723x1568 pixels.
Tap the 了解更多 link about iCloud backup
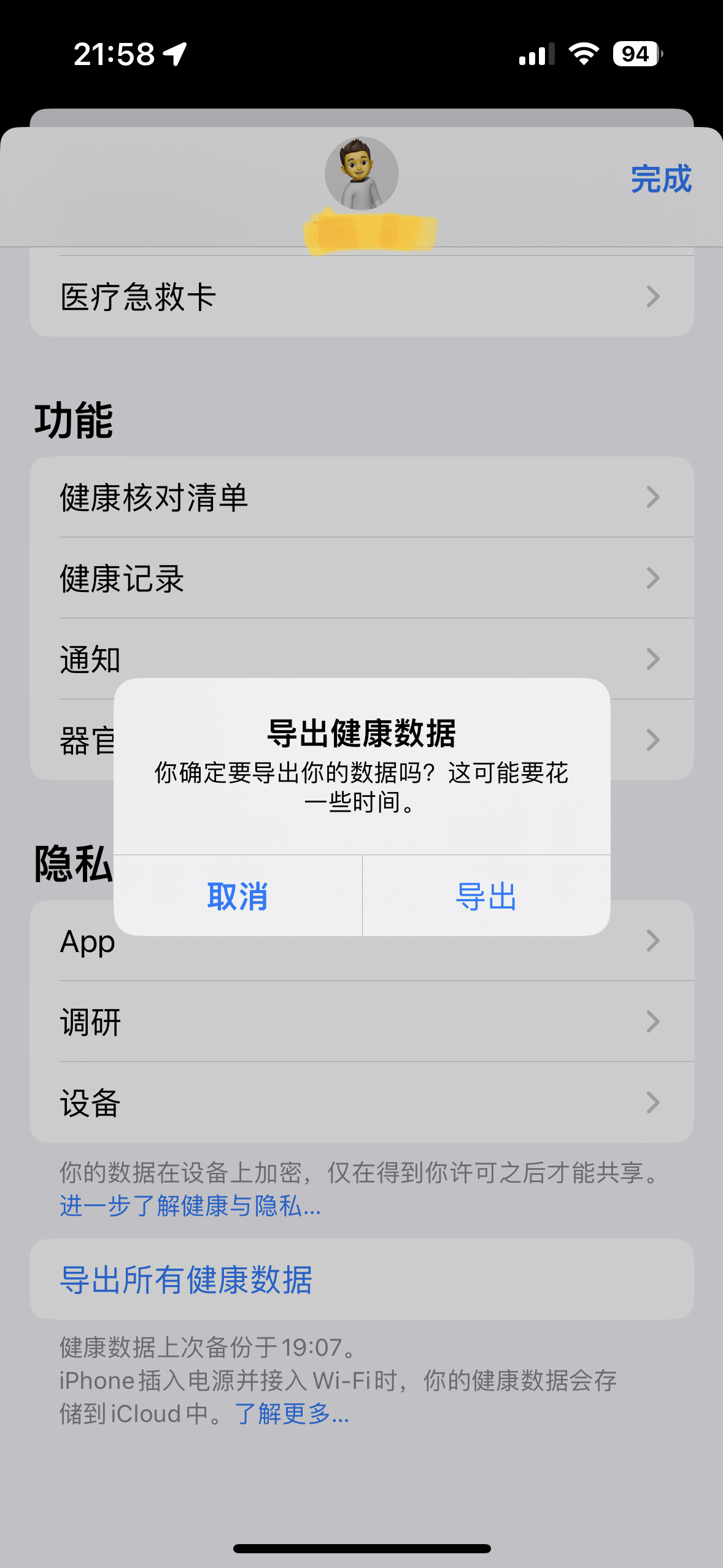(292, 1414)
